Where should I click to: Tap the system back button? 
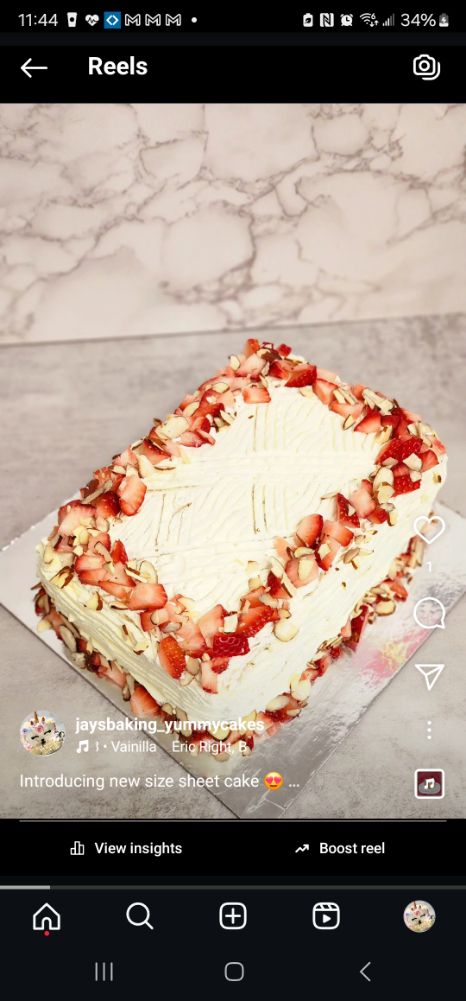pyautogui.click(x=365, y=972)
